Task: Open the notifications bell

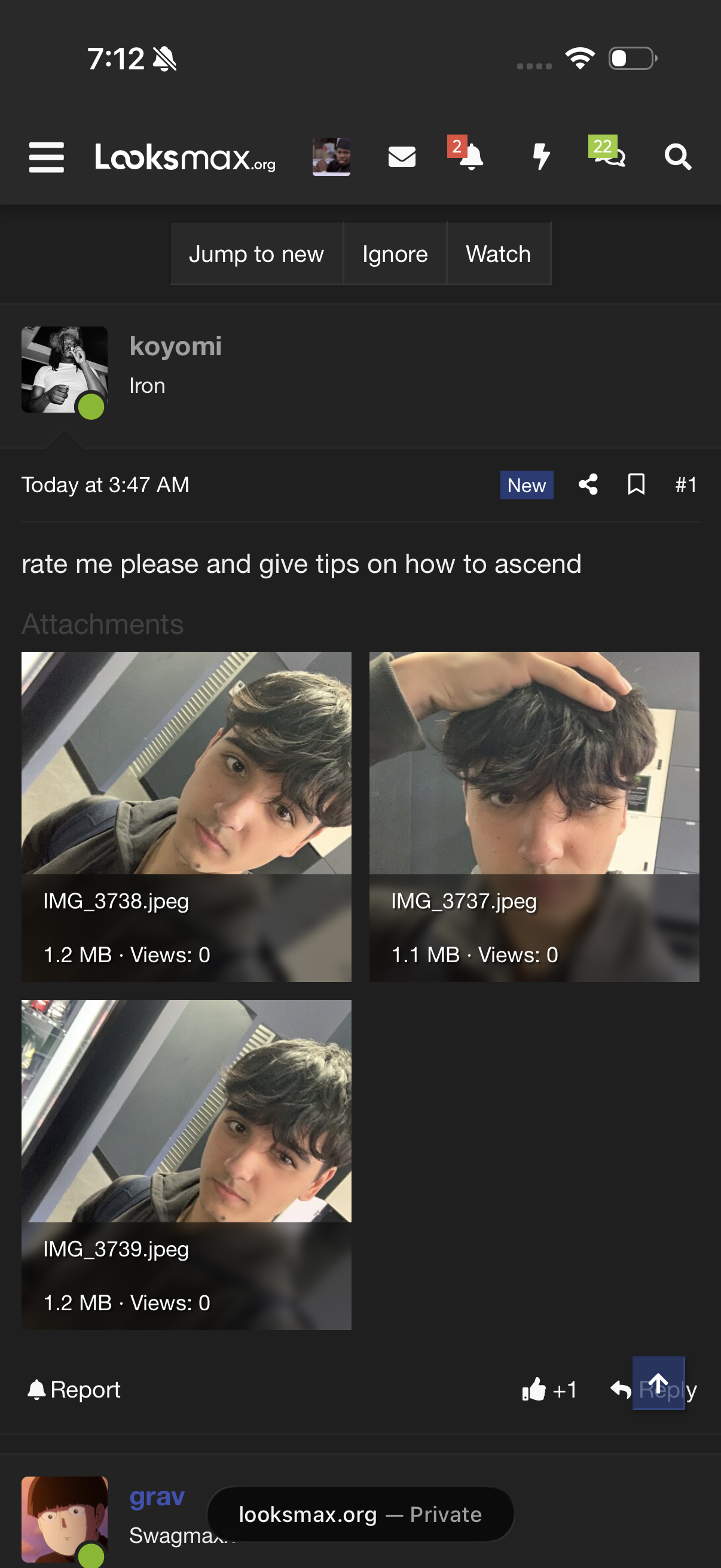Action: [470, 157]
